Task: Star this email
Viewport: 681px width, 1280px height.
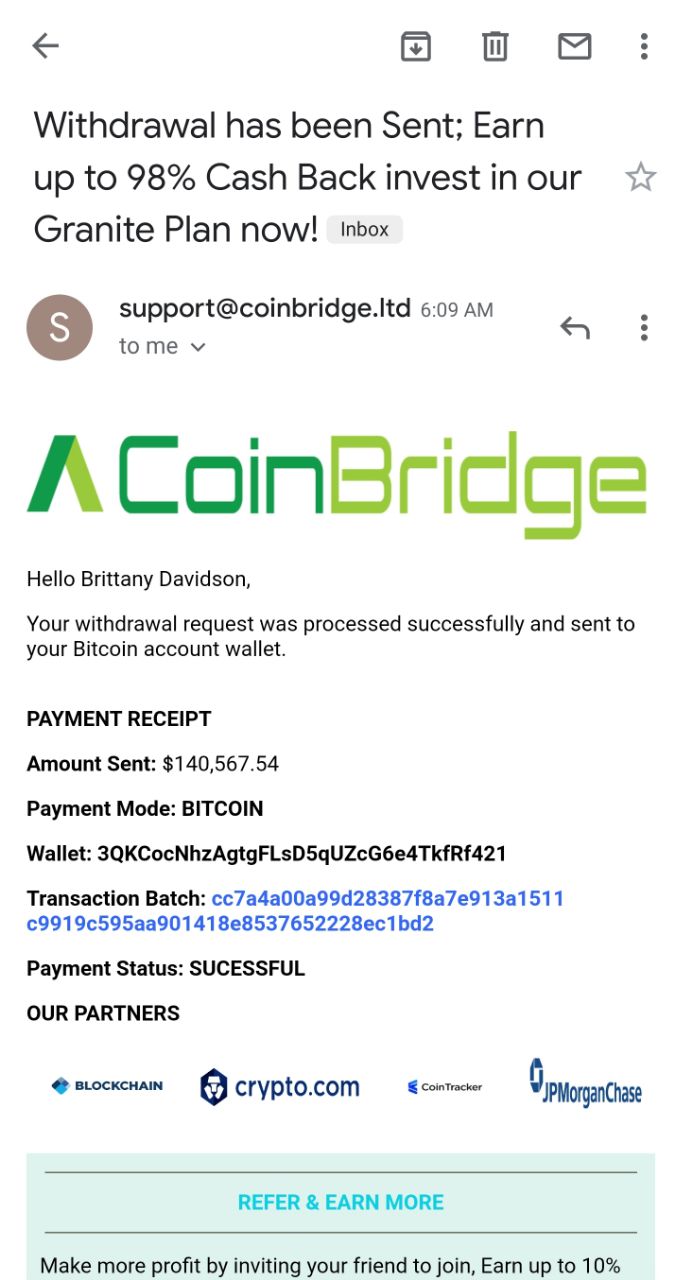Action: coord(640,178)
